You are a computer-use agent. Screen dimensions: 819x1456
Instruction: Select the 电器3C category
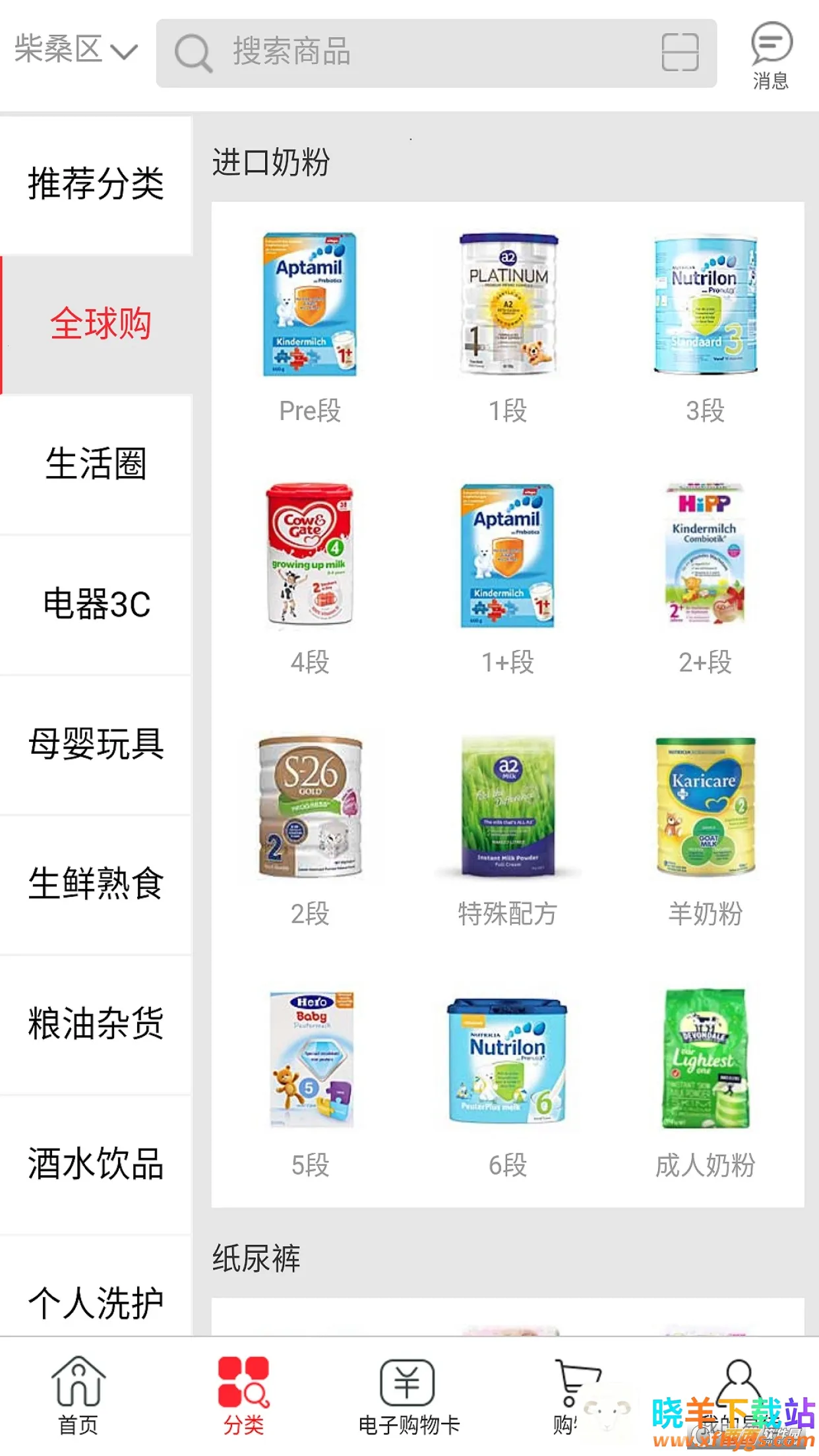[96, 604]
